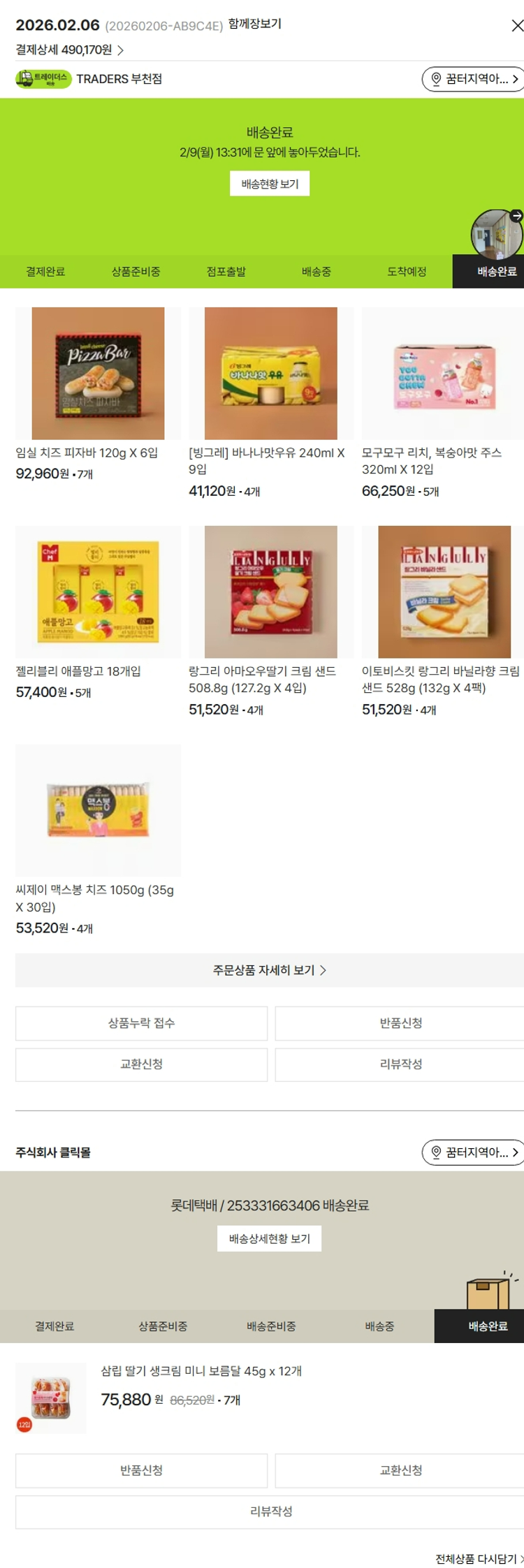Request an exchange for the TRADERS order
The height and width of the screenshot is (1568, 524).
141,1064
